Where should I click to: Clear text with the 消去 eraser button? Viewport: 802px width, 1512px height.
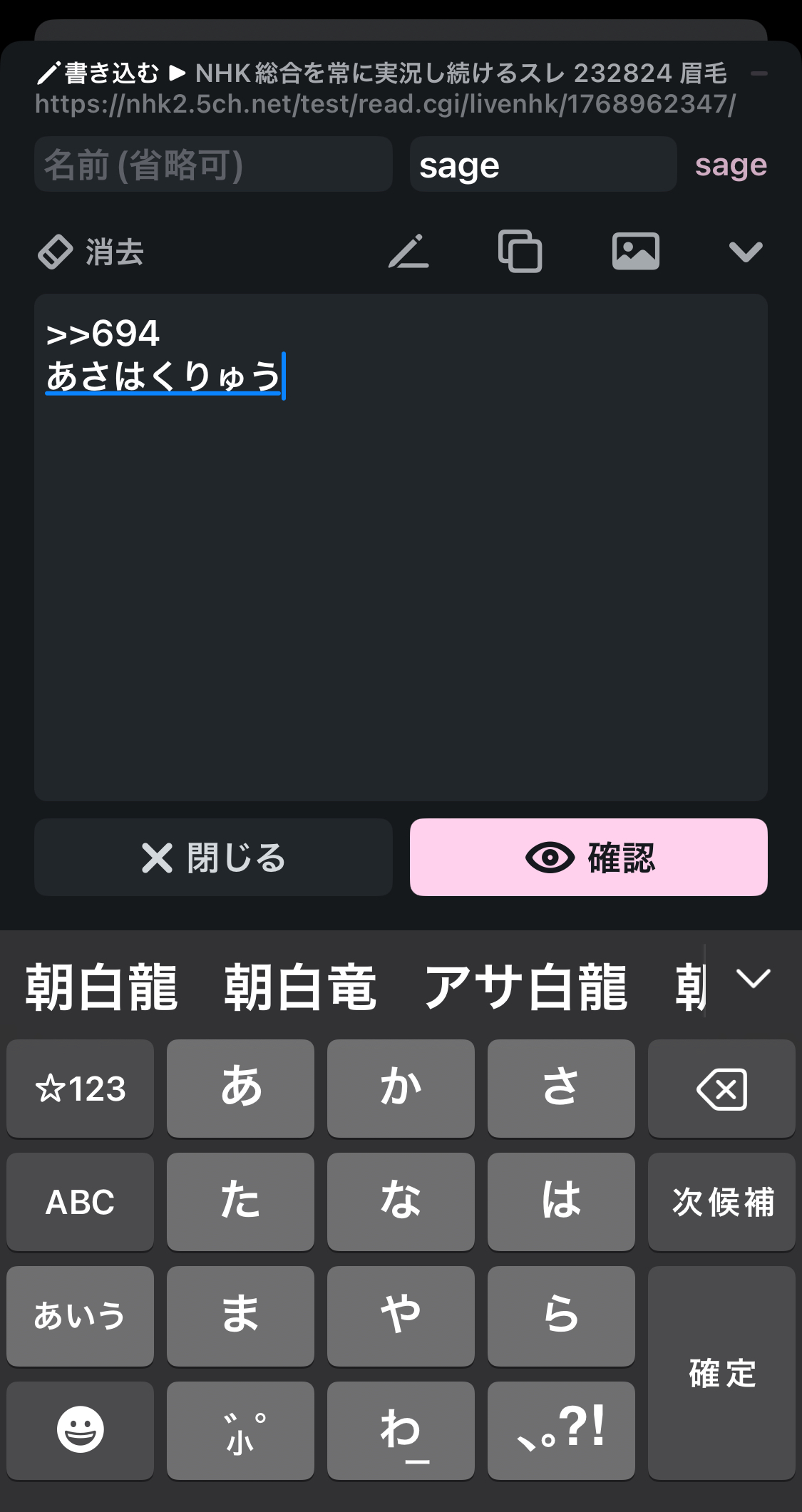pyautogui.click(x=91, y=252)
